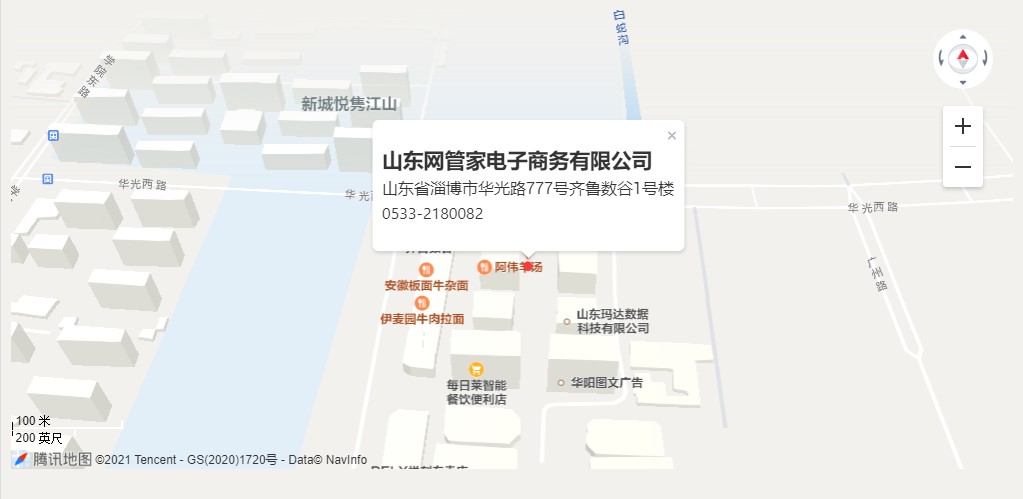Rotate the map counterclockwise

[941, 59]
